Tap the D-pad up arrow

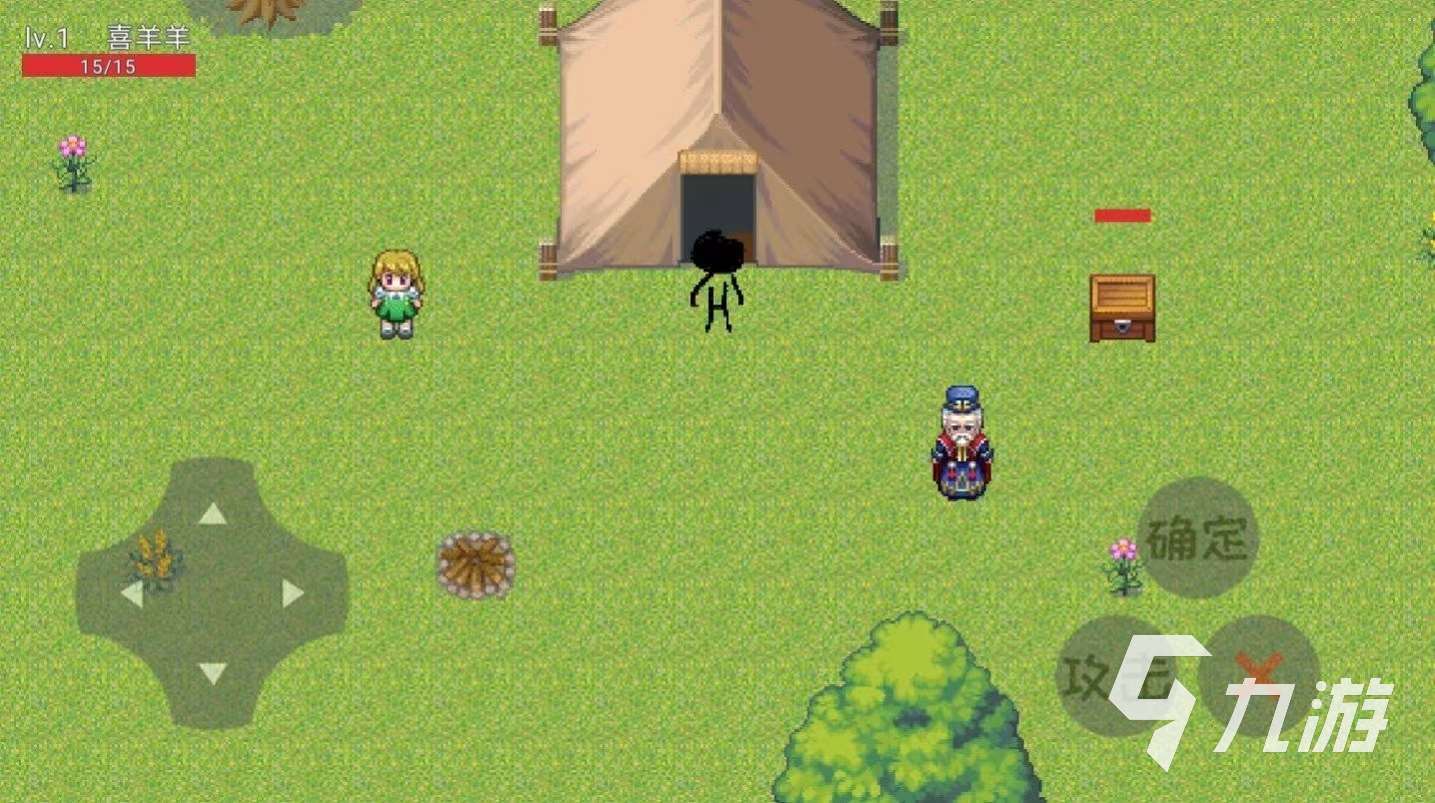(212, 514)
